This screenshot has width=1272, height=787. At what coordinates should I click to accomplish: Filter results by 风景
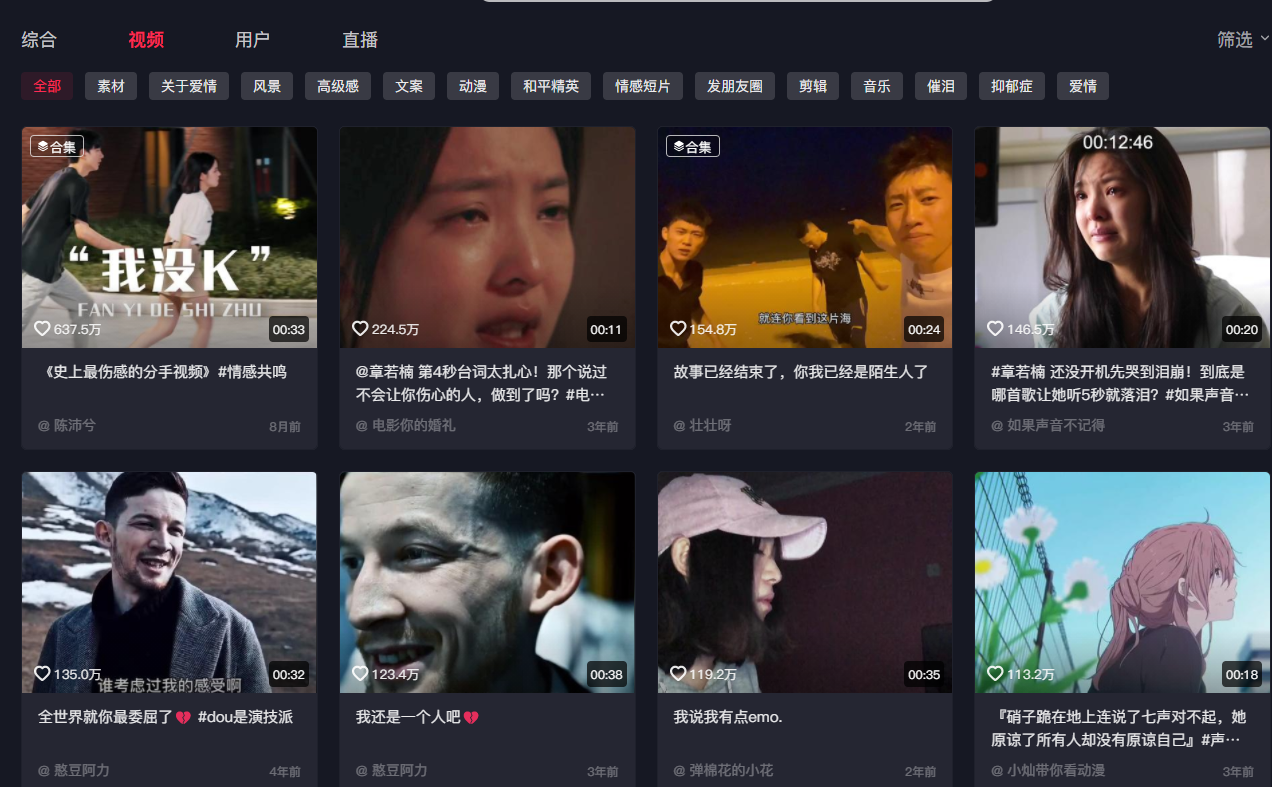[x=267, y=86]
